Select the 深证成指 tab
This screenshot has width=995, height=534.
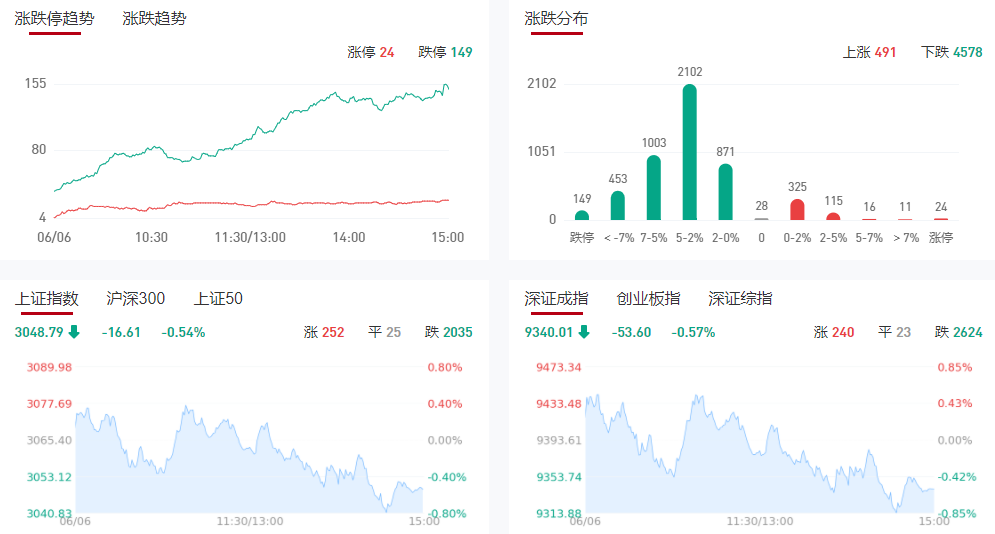click(x=556, y=298)
